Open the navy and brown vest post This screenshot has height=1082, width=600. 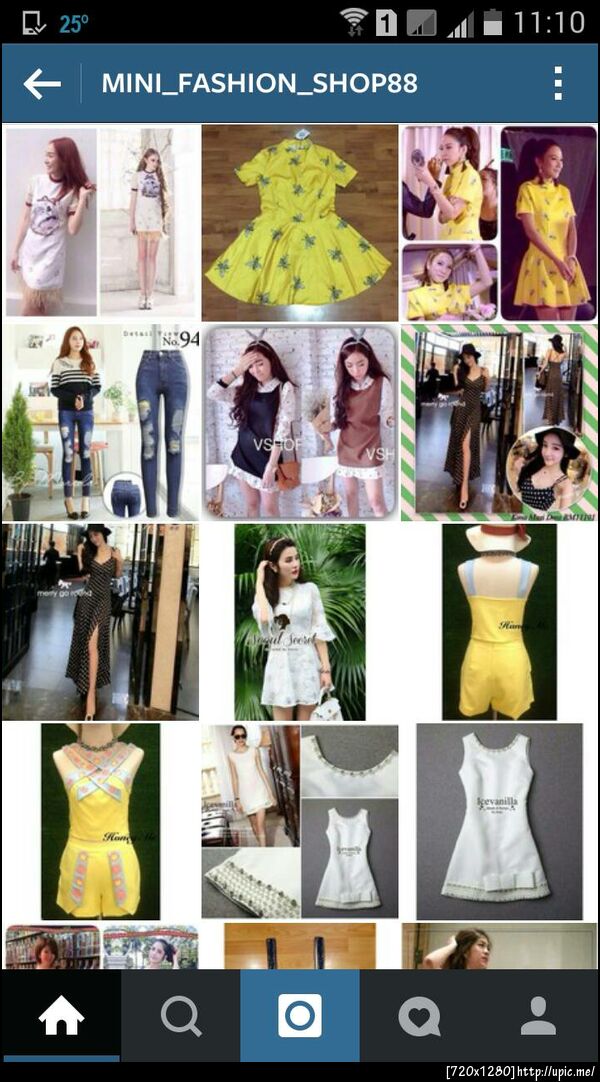coord(299,422)
